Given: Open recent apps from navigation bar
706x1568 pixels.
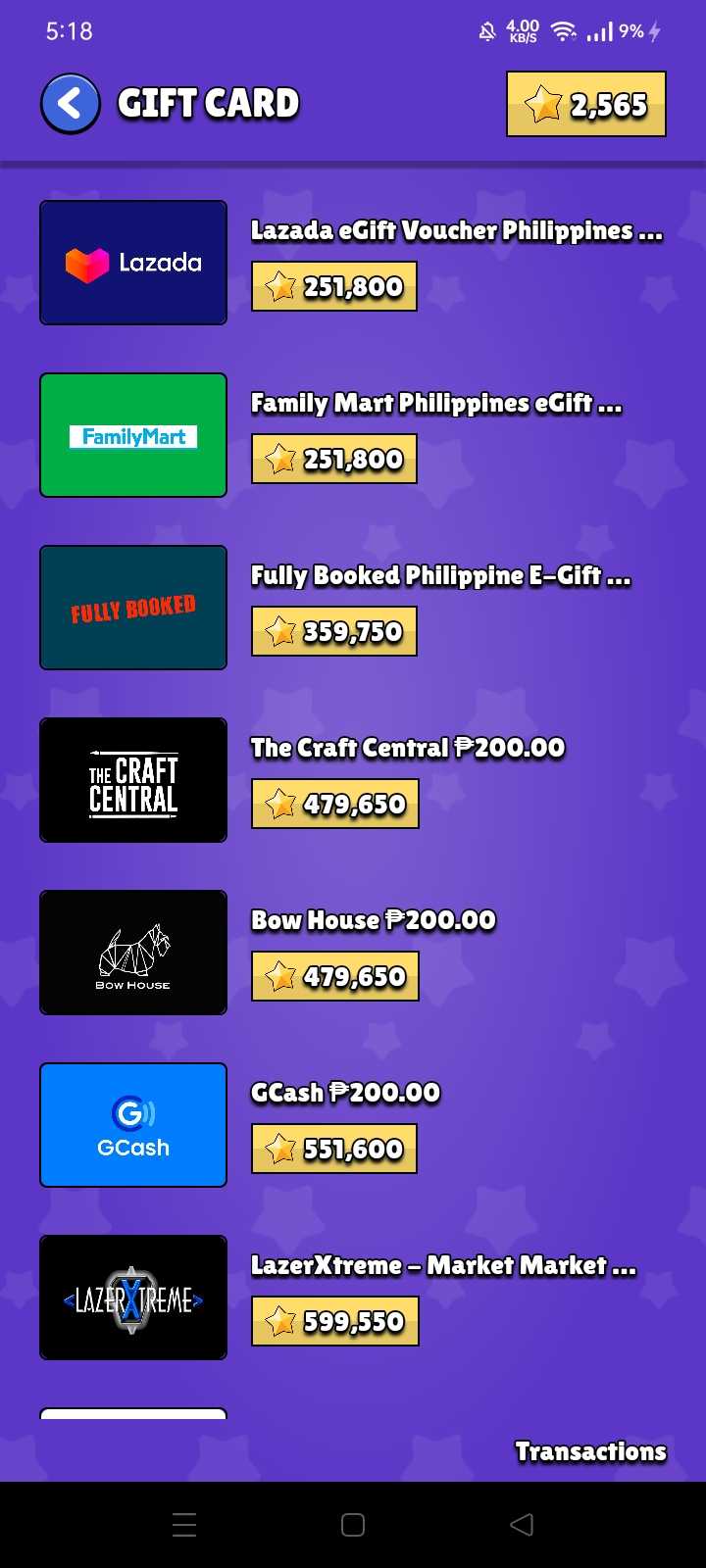Looking at the screenshot, I should point(184,1525).
